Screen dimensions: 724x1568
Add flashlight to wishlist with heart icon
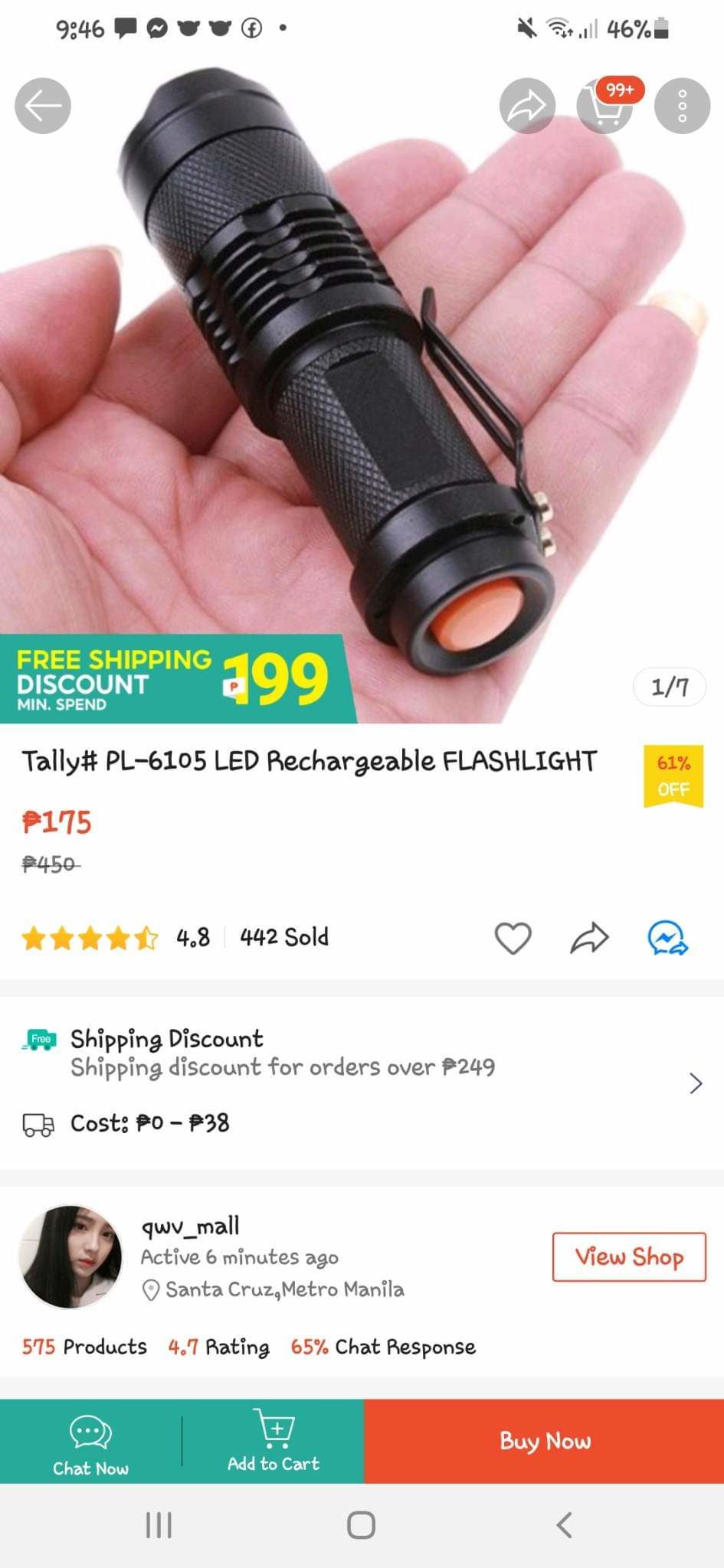coord(513,938)
